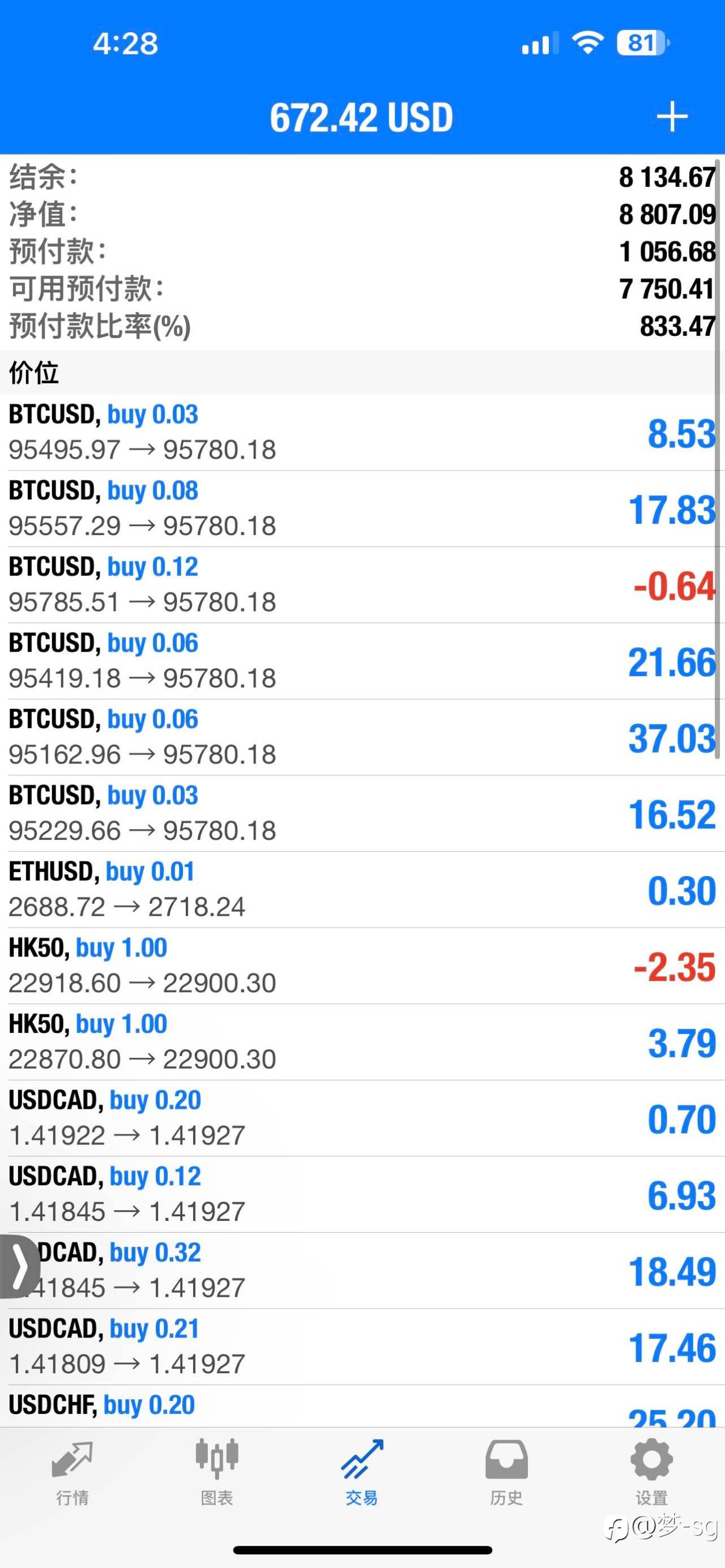Open ETHUSD buy 0.01 position
The width and height of the screenshot is (725, 1568).
click(361, 889)
